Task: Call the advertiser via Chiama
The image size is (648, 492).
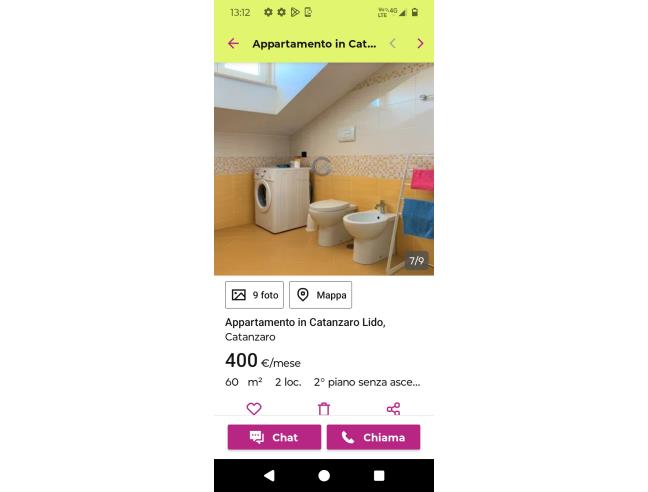Action: [x=373, y=437]
